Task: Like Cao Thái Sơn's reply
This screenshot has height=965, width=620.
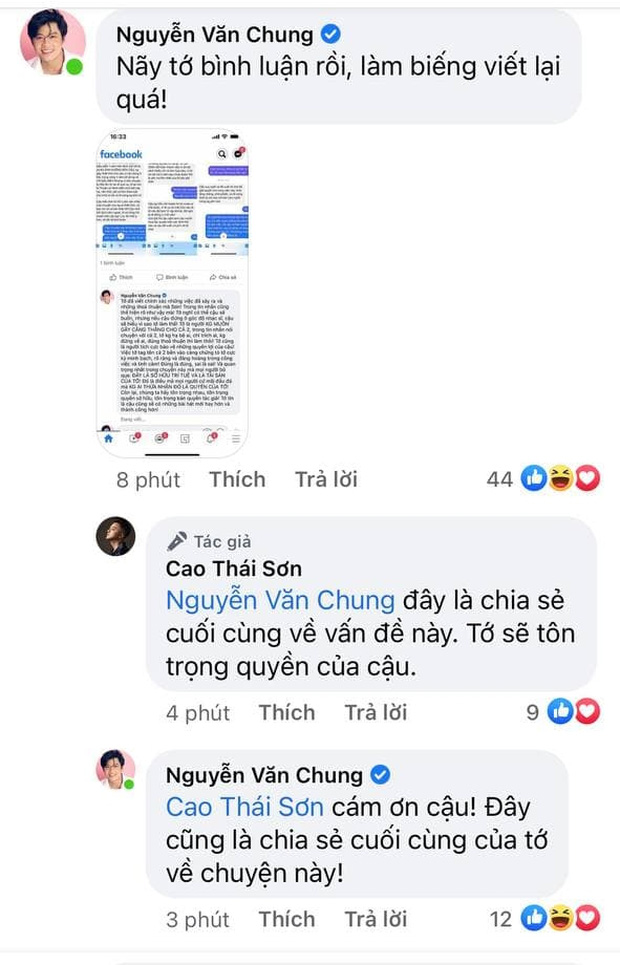Action: tap(287, 713)
